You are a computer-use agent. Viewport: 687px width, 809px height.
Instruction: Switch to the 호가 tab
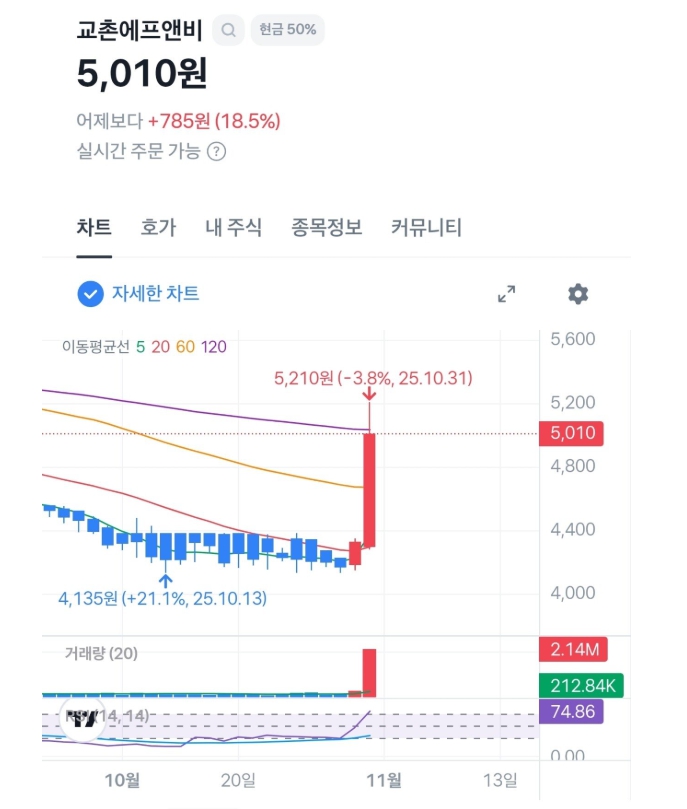click(x=158, y=228)
